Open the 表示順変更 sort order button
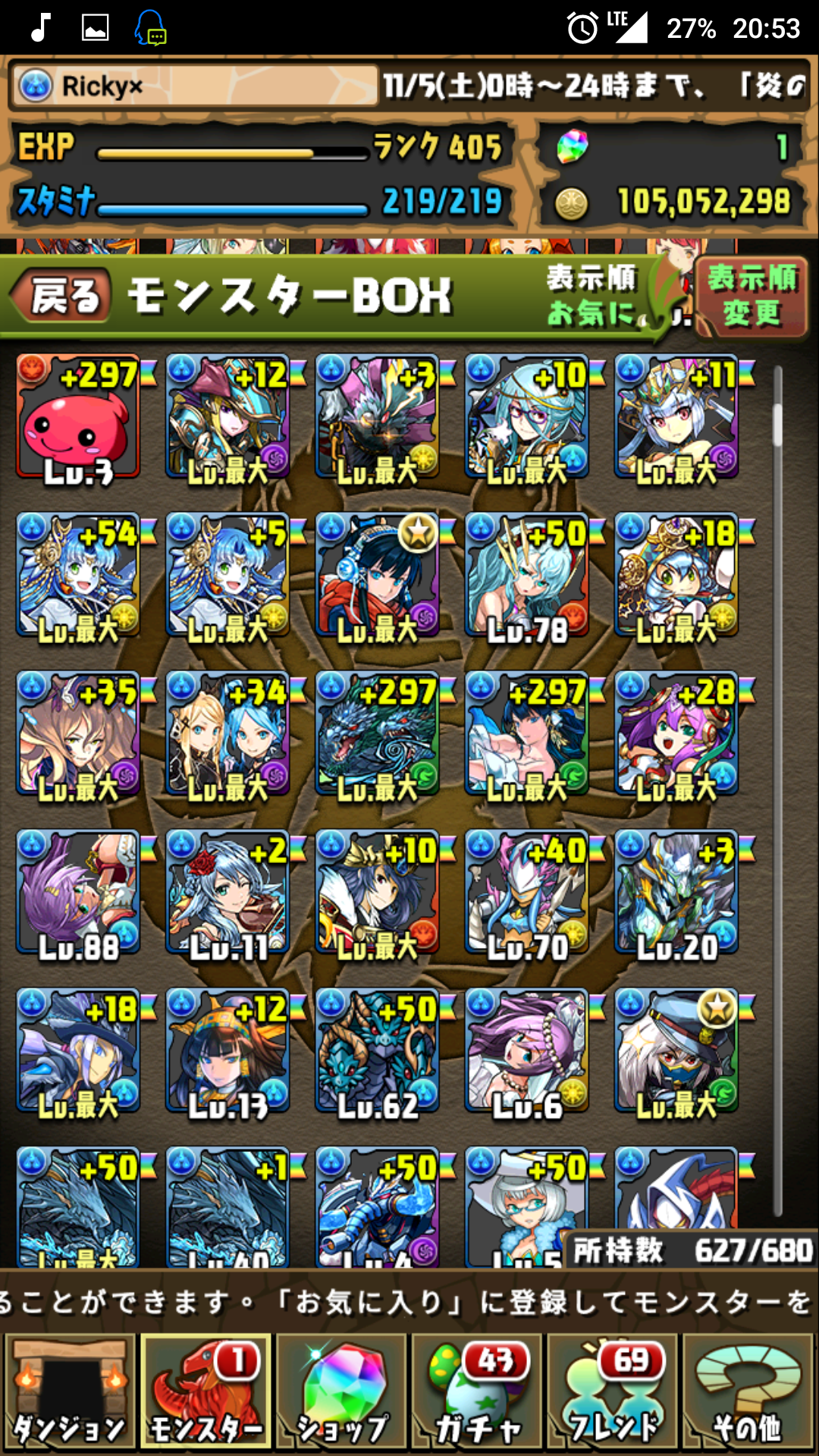The image size is (819, 1456). 751,296
